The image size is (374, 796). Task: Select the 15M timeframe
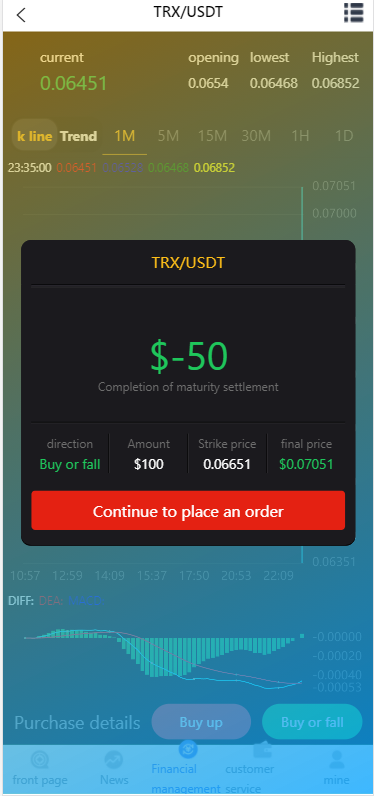(x=212, y=136)
